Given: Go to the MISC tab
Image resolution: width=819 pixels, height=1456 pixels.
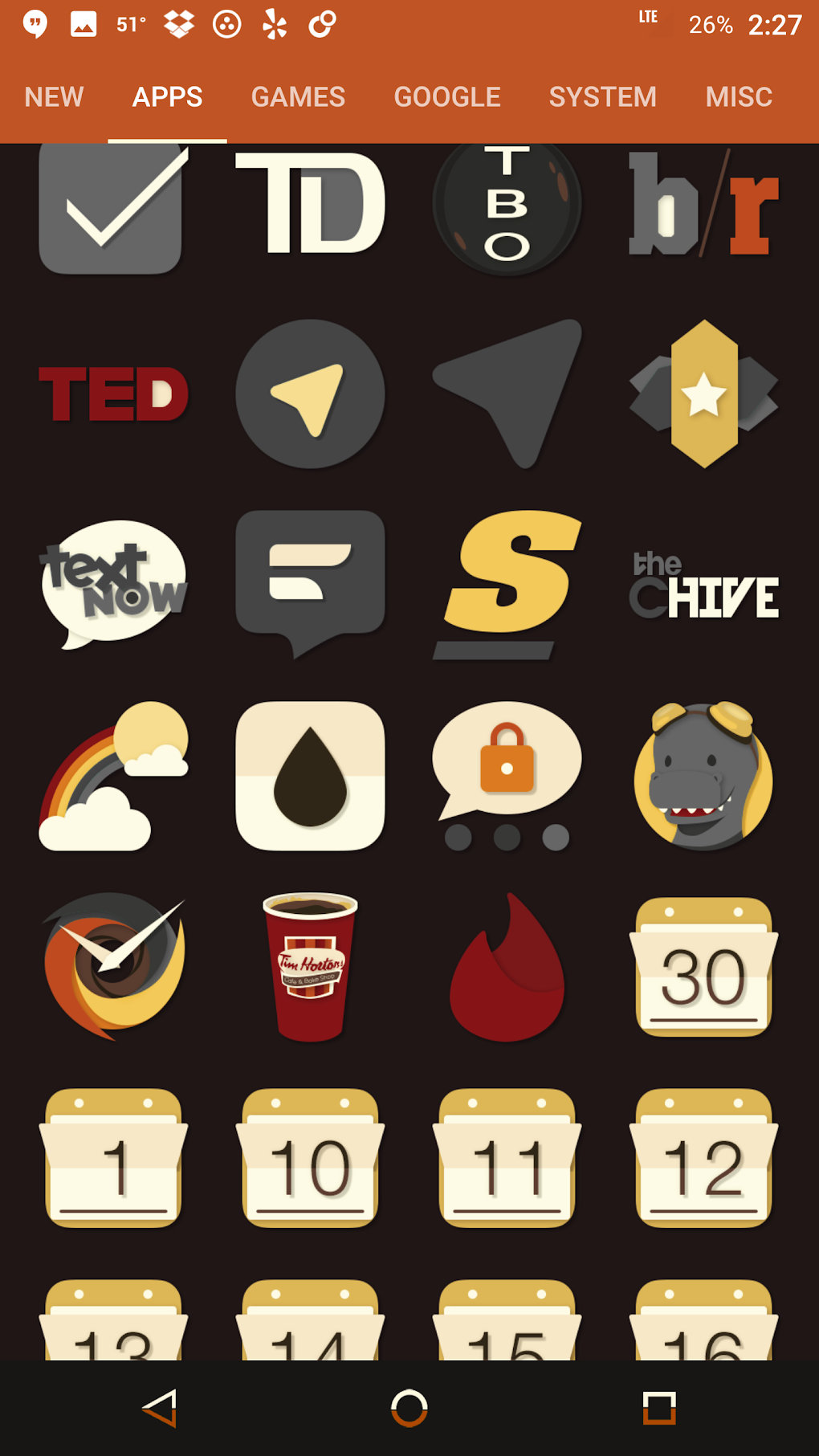Looking at the screenshot, I should (x=738, y=97).
